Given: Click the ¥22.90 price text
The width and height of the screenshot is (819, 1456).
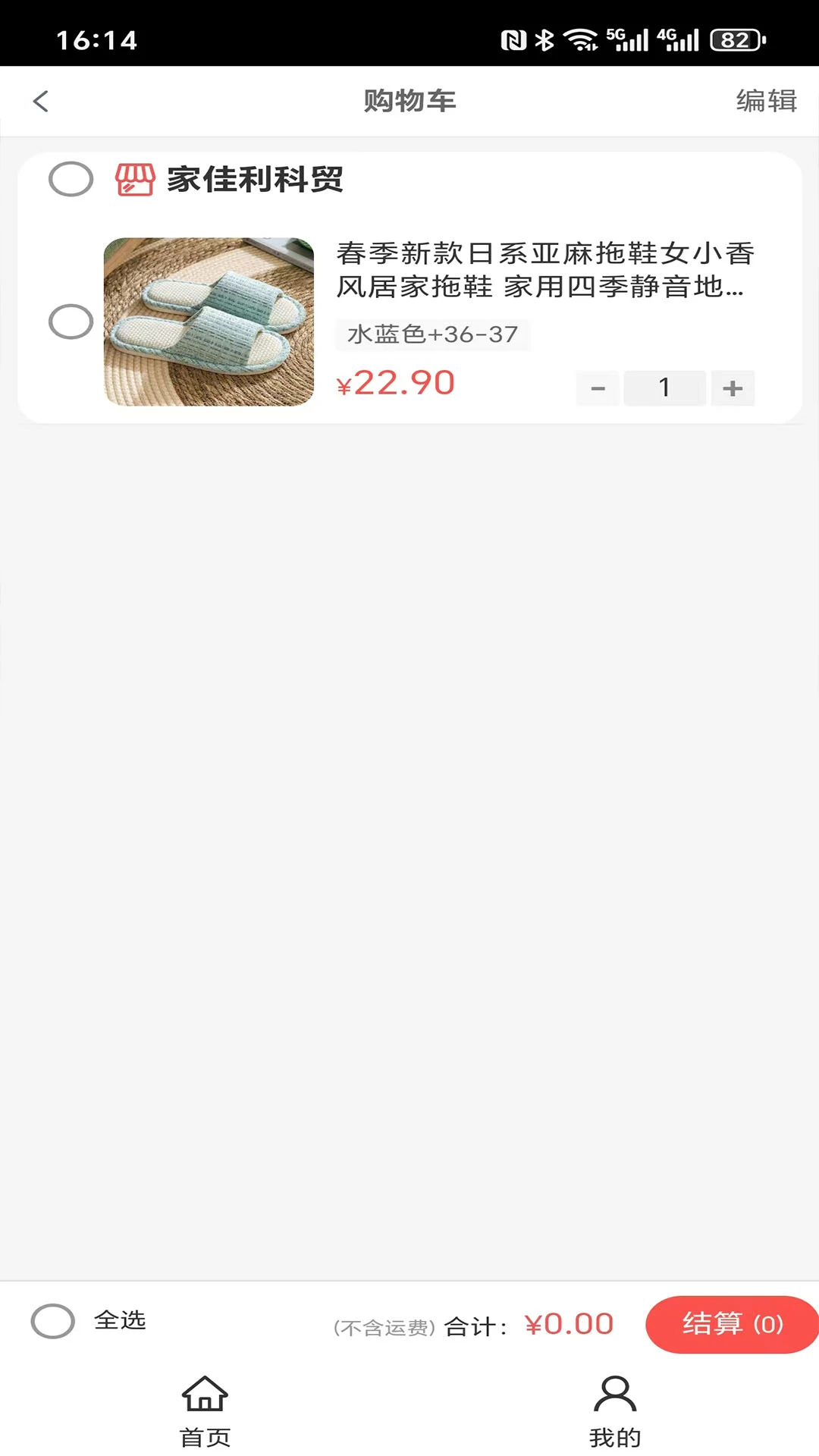Looking at the screenshot, I should point(395,382).
